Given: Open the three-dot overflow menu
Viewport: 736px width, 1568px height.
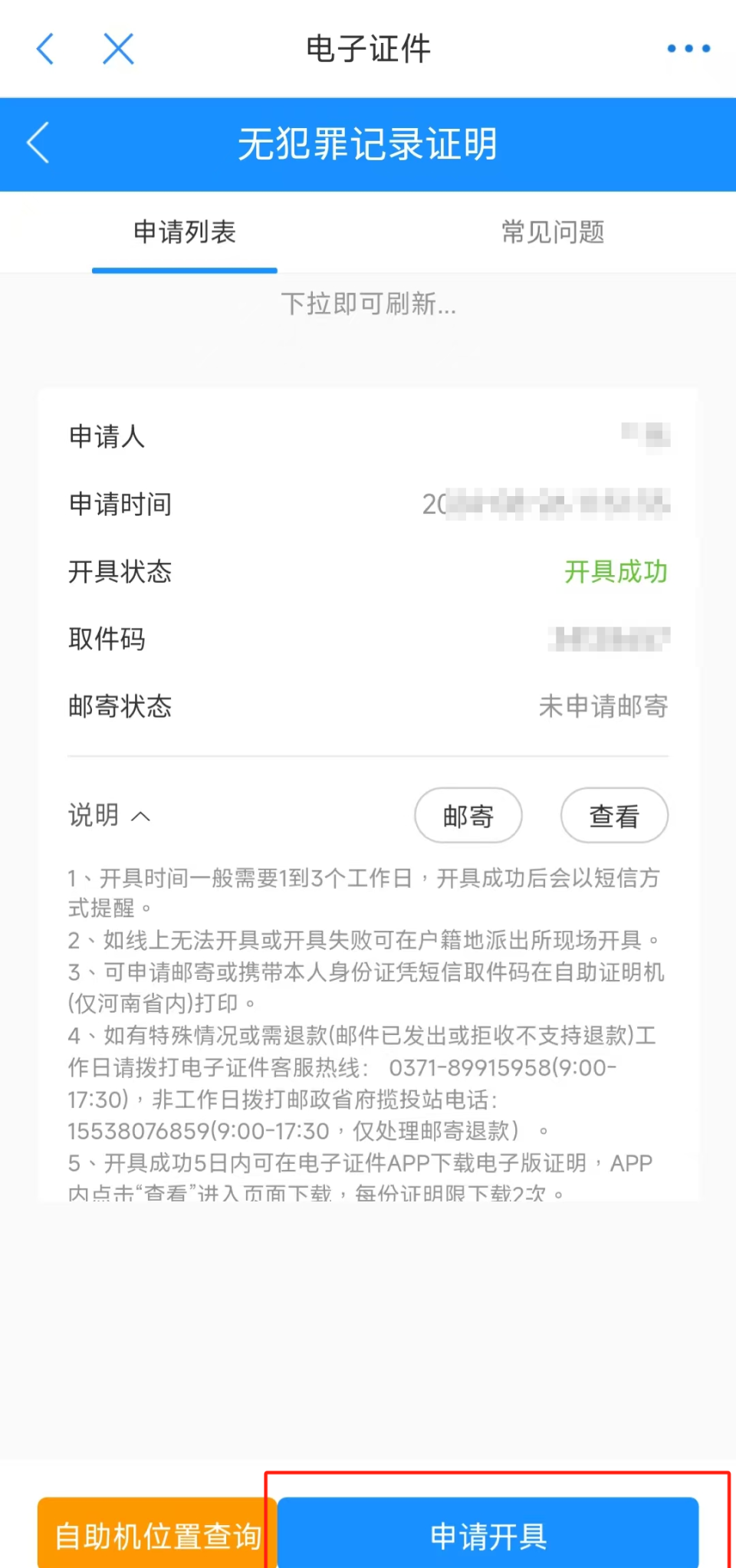Looking at the screenshot, I should [x=686, y=49].
